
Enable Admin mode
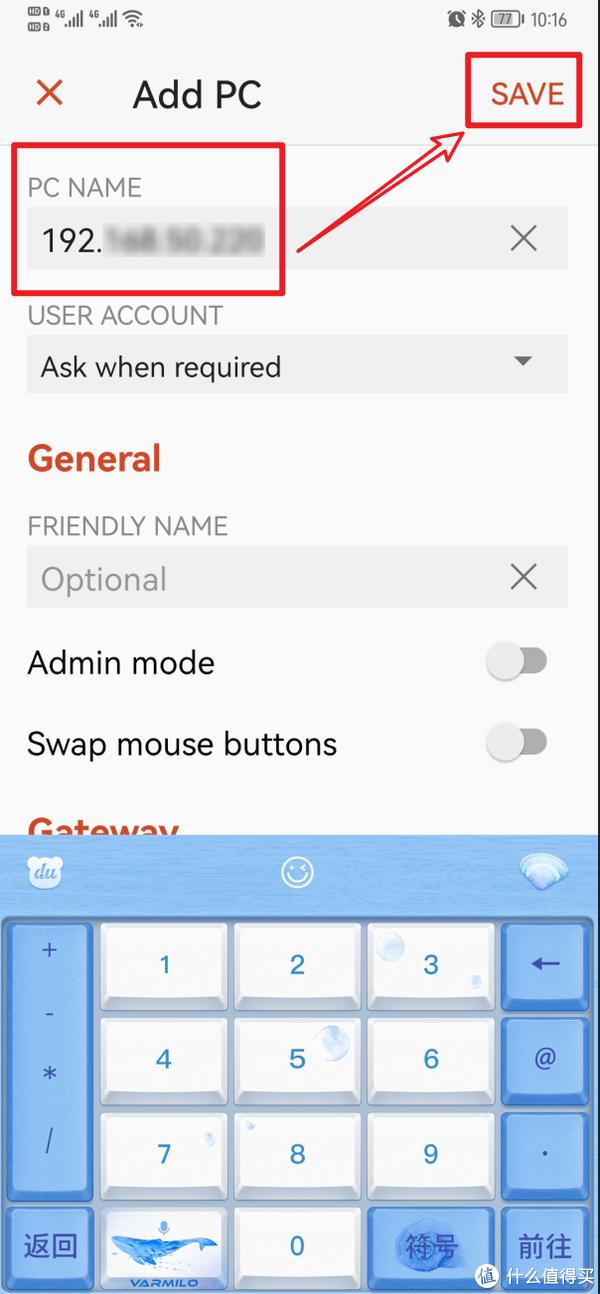click(x=517, y=661)
